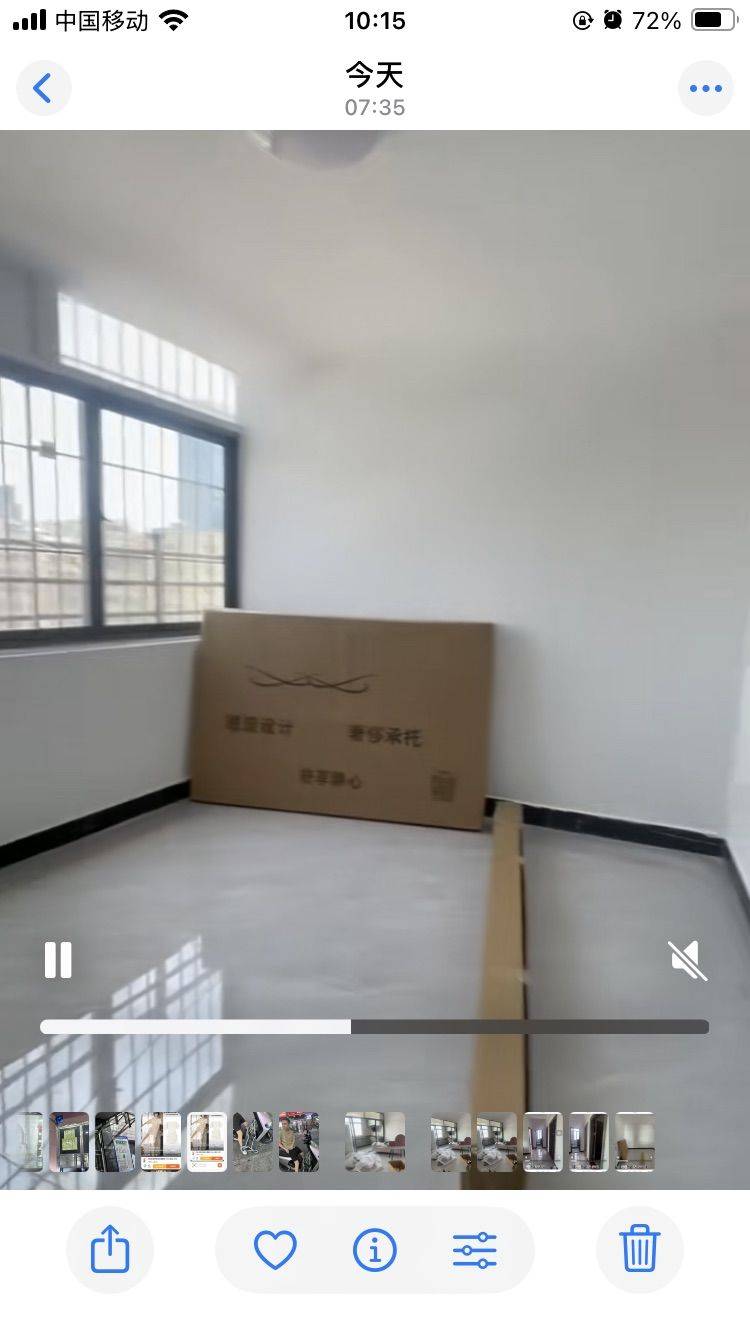The width and height of the screenshot is (750, 1334).
Task: Show video info details
Action: coord(375,1250)
